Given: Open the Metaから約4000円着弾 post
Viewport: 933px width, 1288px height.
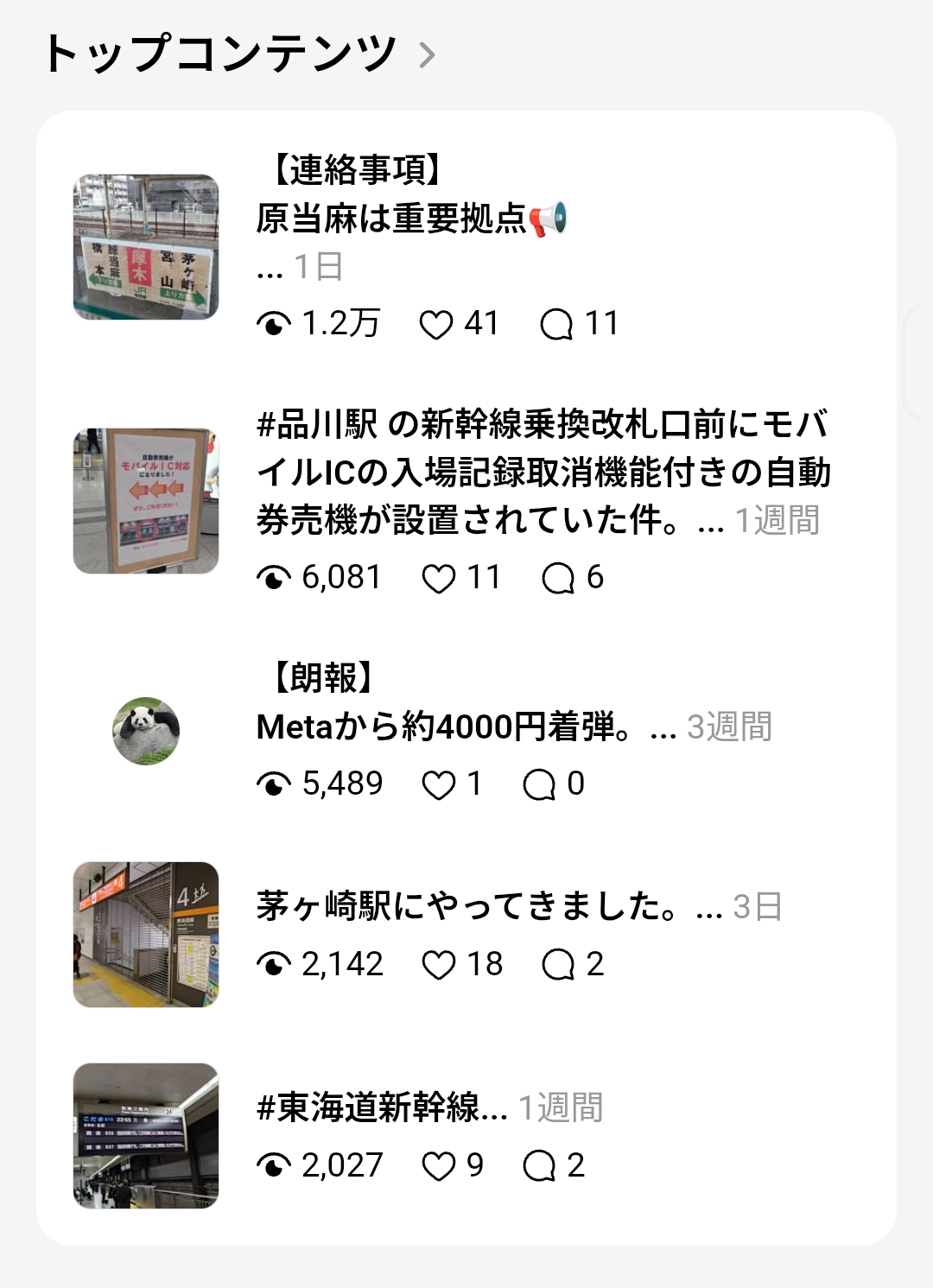Looking at the screenshot, I should [x=447, y=727].
